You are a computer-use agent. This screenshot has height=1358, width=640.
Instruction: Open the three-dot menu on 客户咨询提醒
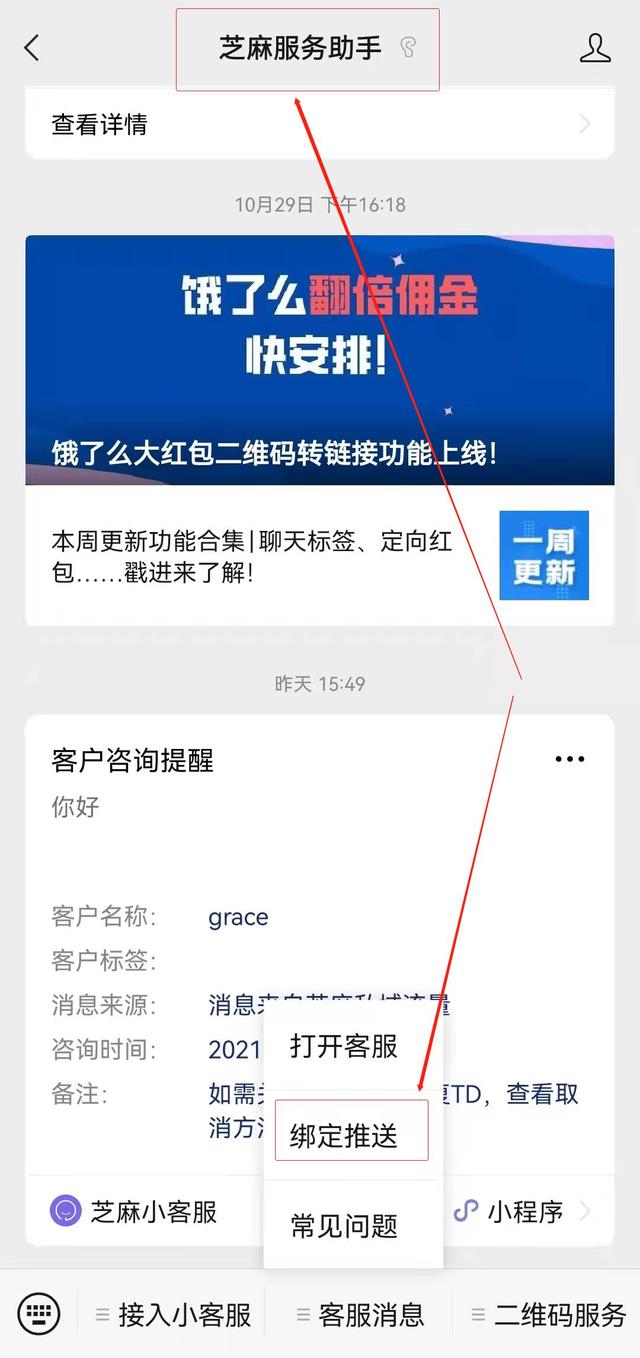(570, 759)
